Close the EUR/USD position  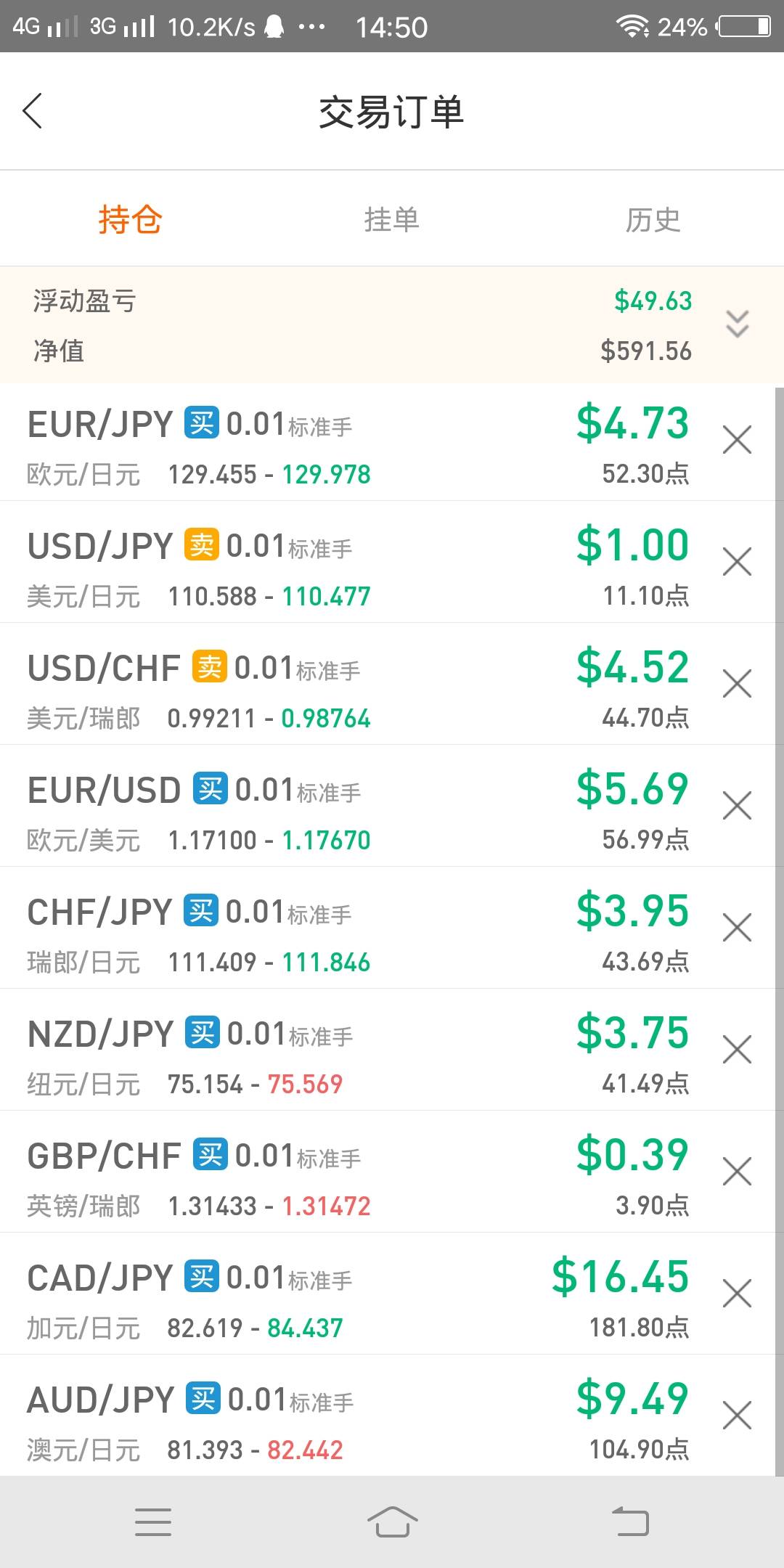pyautogui.click(x=737, y=806)
